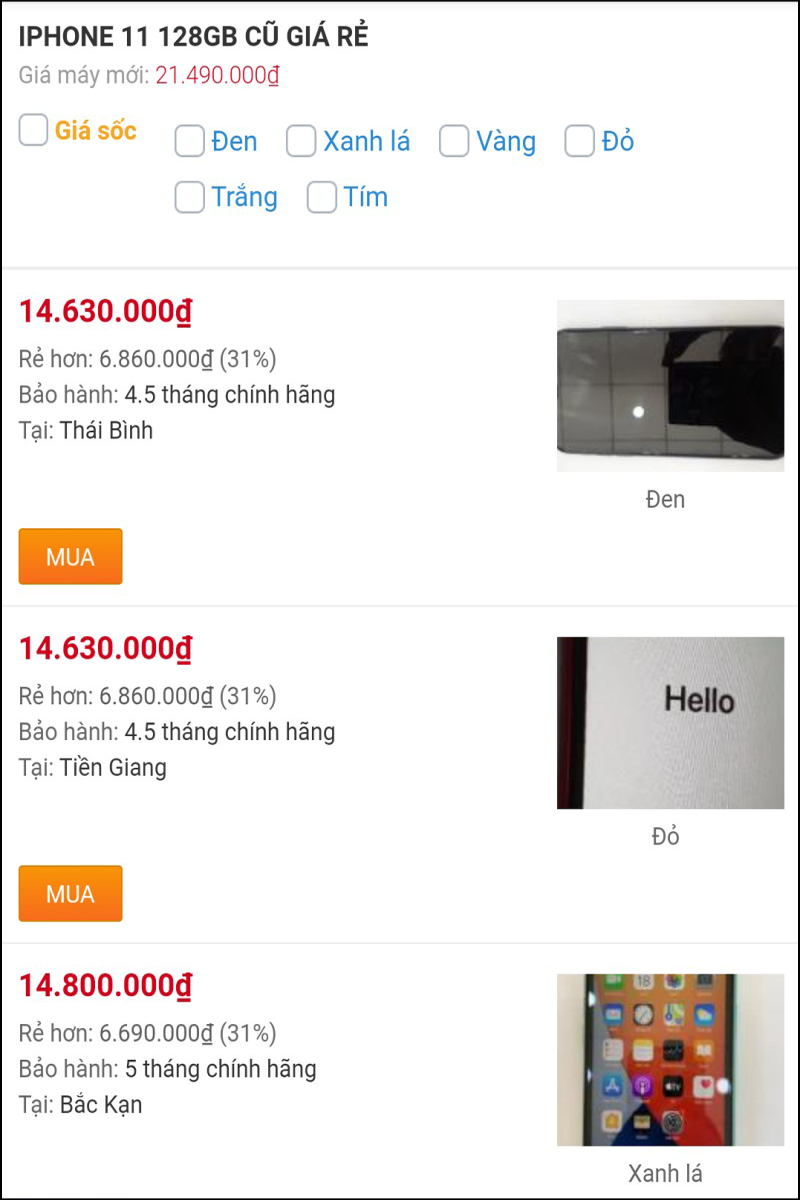
Task: Filter by Đỏ color
Action: [x=579, y=142]
